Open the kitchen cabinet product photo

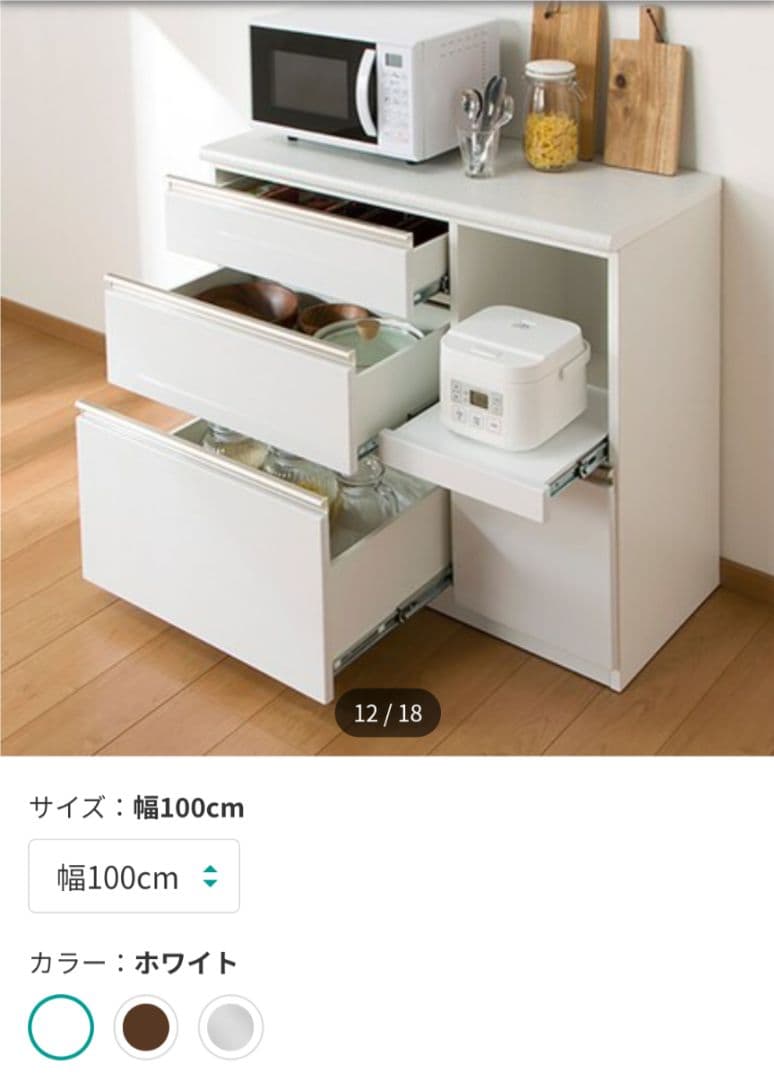pos(387,378)
